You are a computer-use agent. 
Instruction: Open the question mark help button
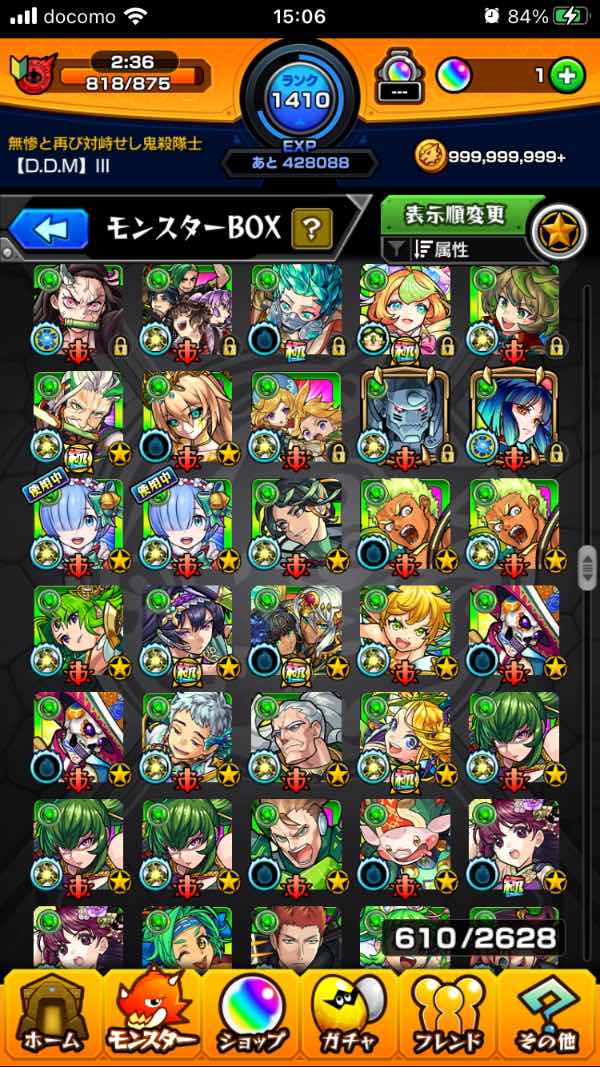point(312,230)
